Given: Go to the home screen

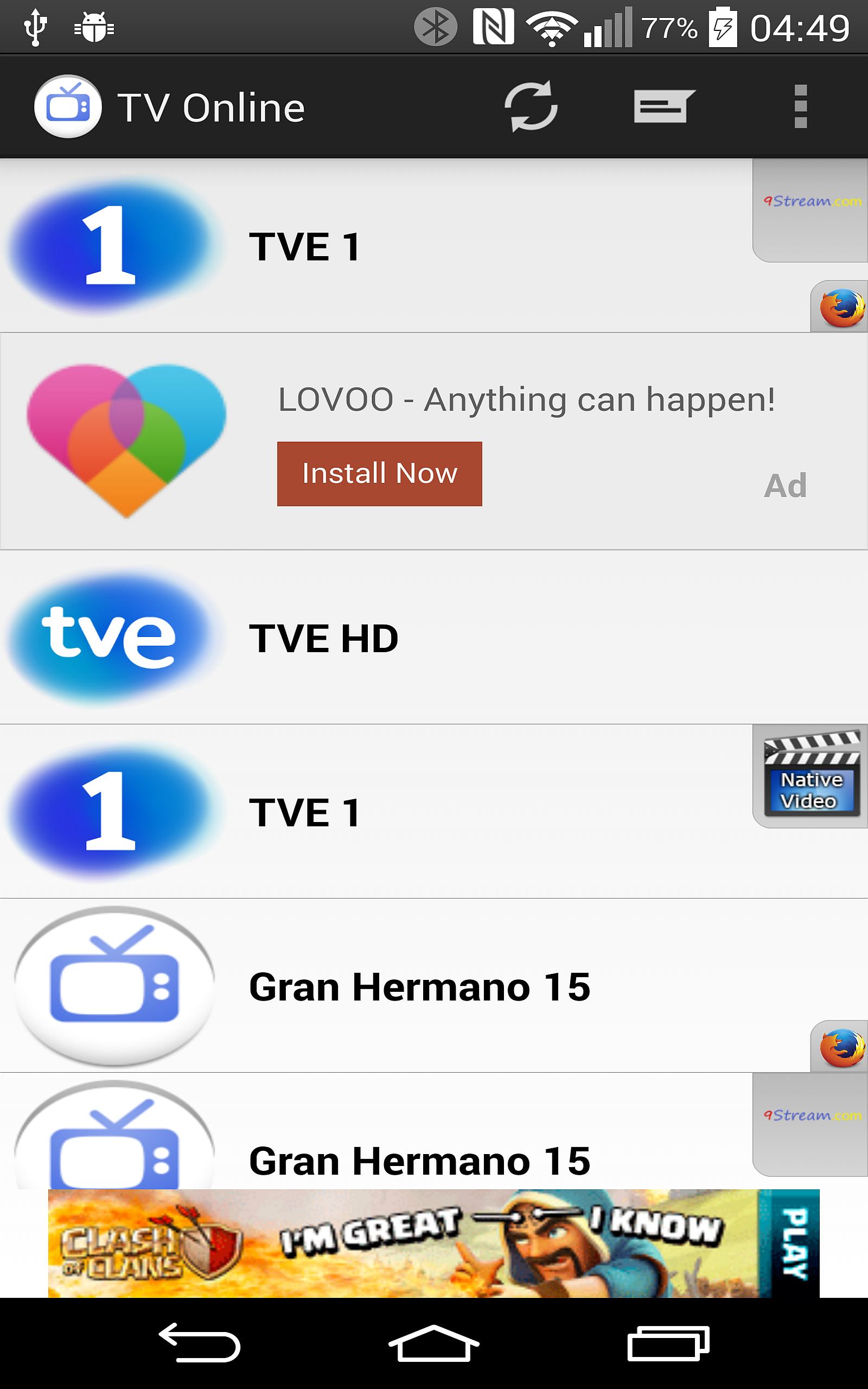Looking at the screenshot, I should (434, 1343).
